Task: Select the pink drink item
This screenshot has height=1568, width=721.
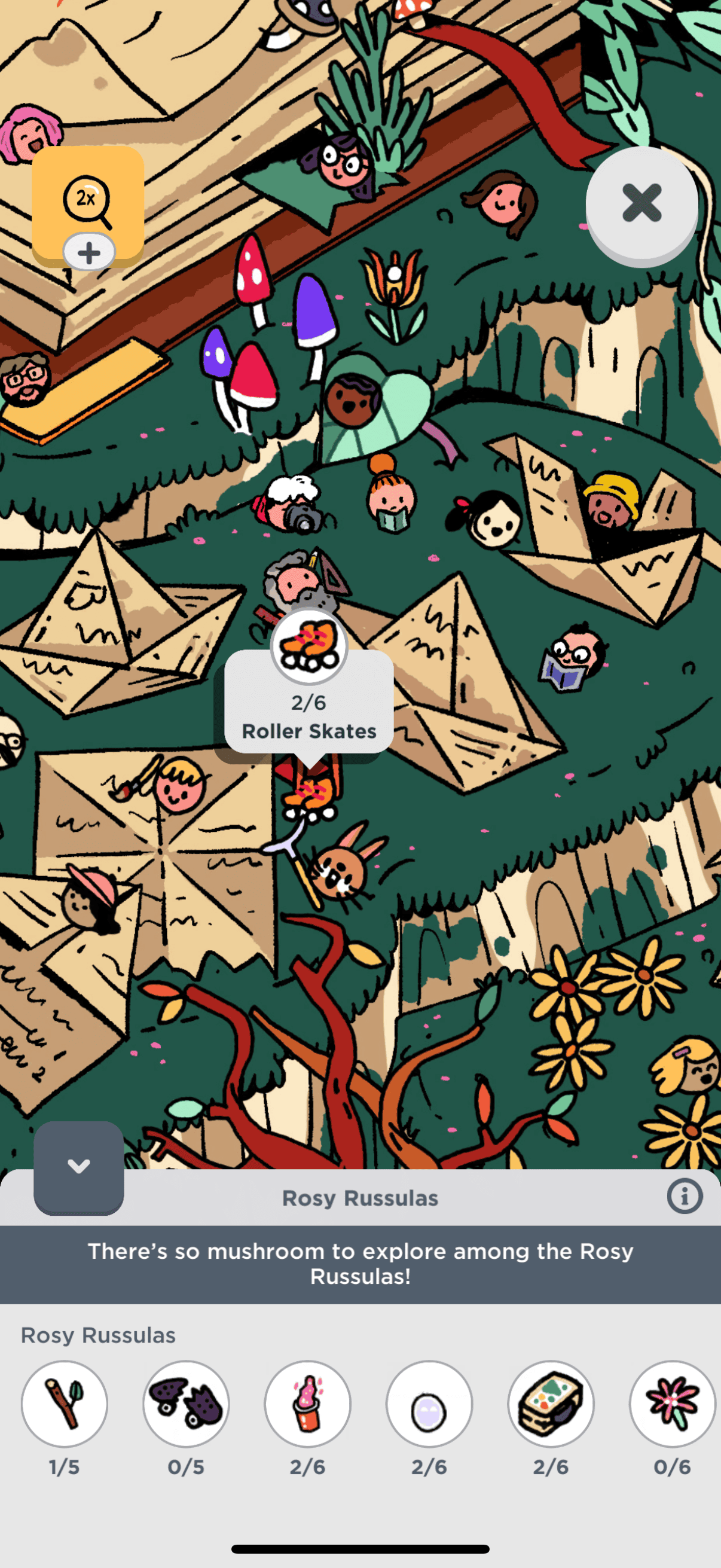Action: tap(308, 1404)
